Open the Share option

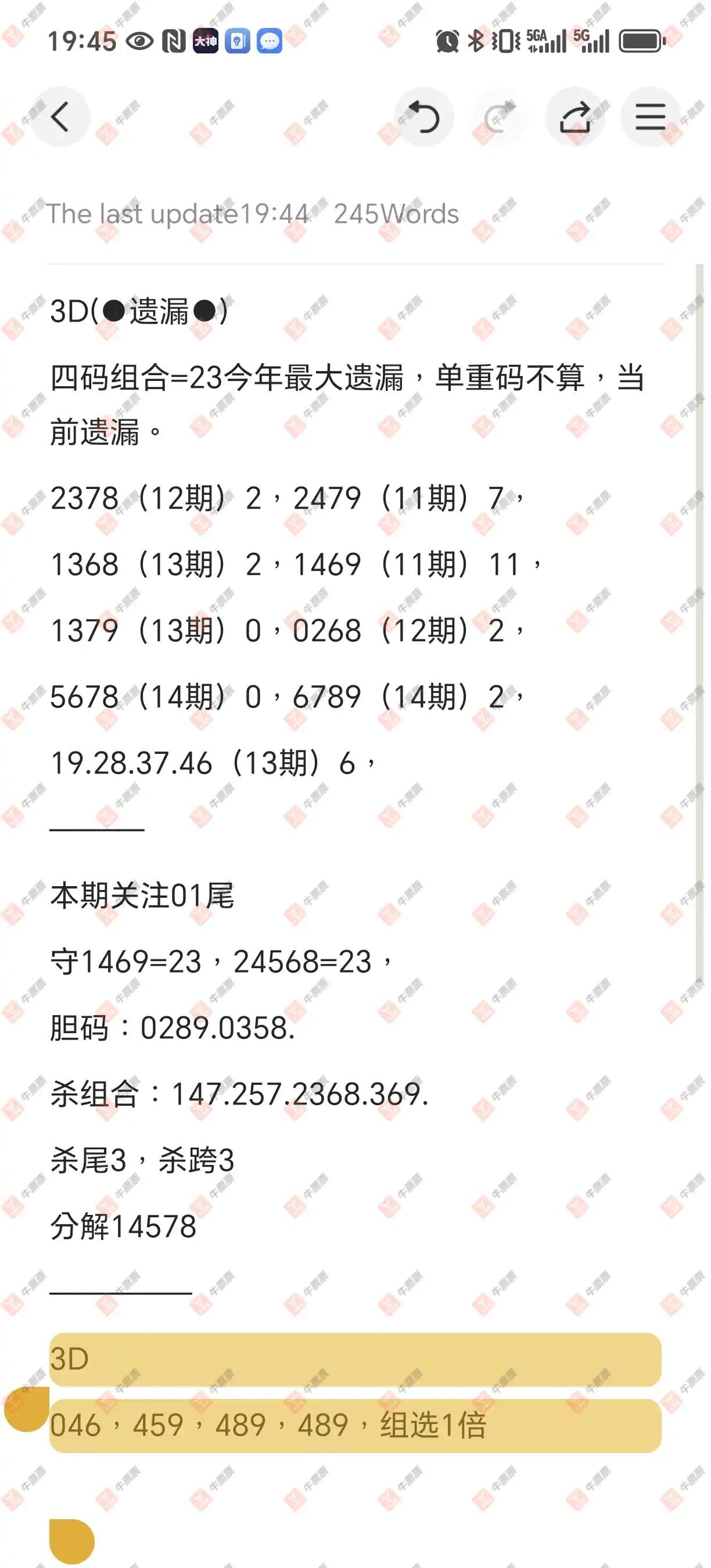[574, 117]
